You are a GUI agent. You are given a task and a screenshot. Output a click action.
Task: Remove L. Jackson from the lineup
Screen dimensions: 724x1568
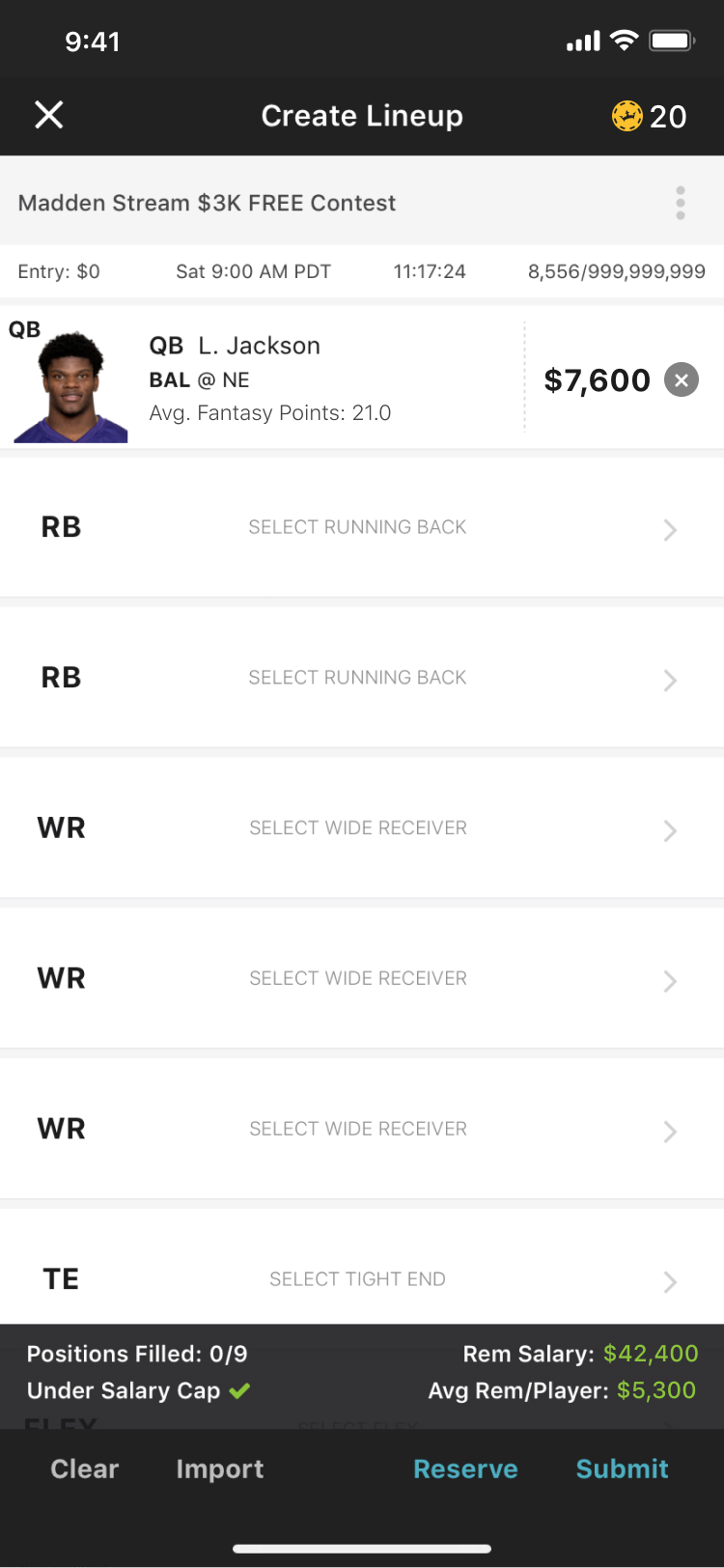click(x=682, y=380)
